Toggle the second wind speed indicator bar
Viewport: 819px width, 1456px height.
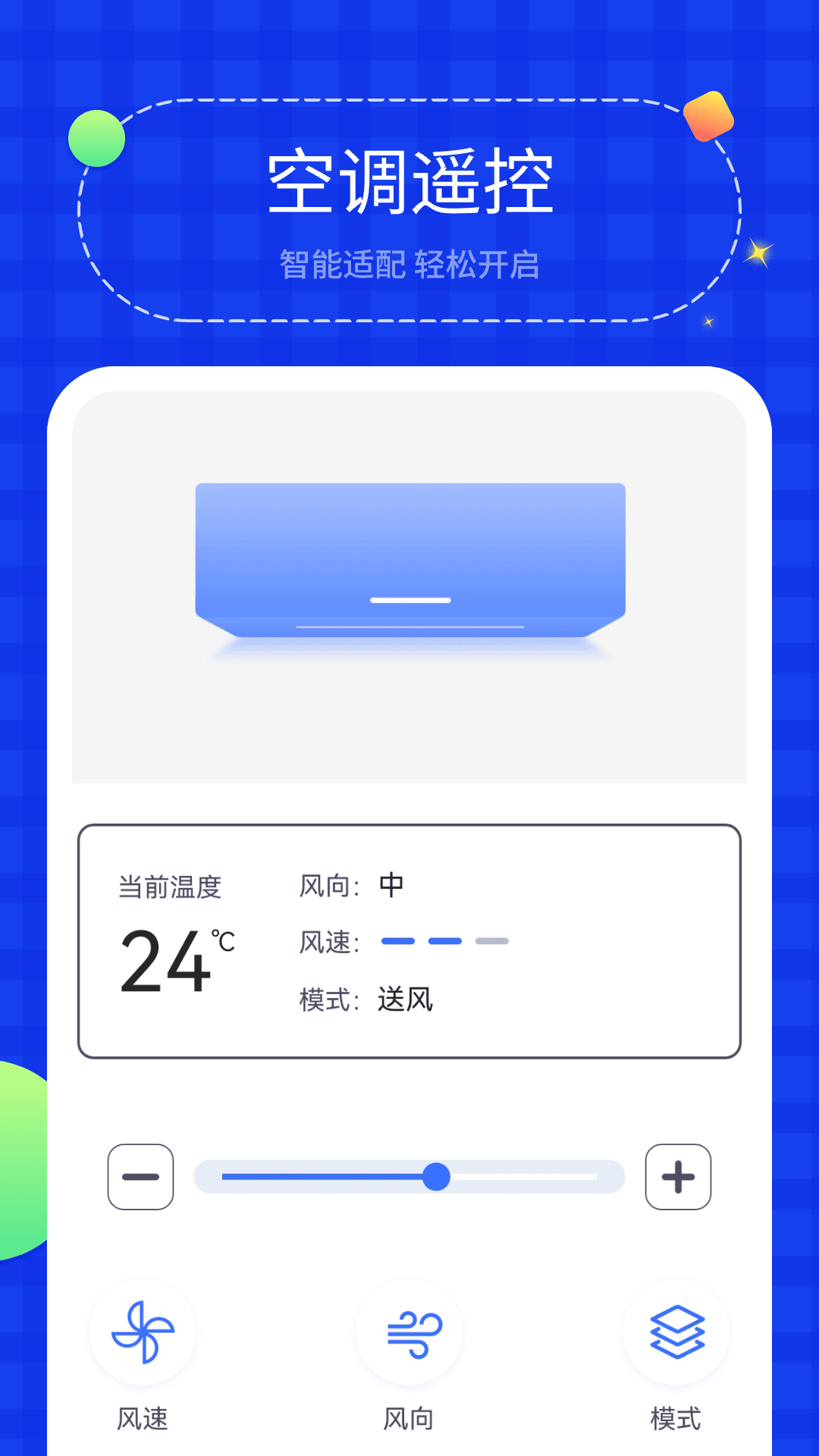point(447,940)
